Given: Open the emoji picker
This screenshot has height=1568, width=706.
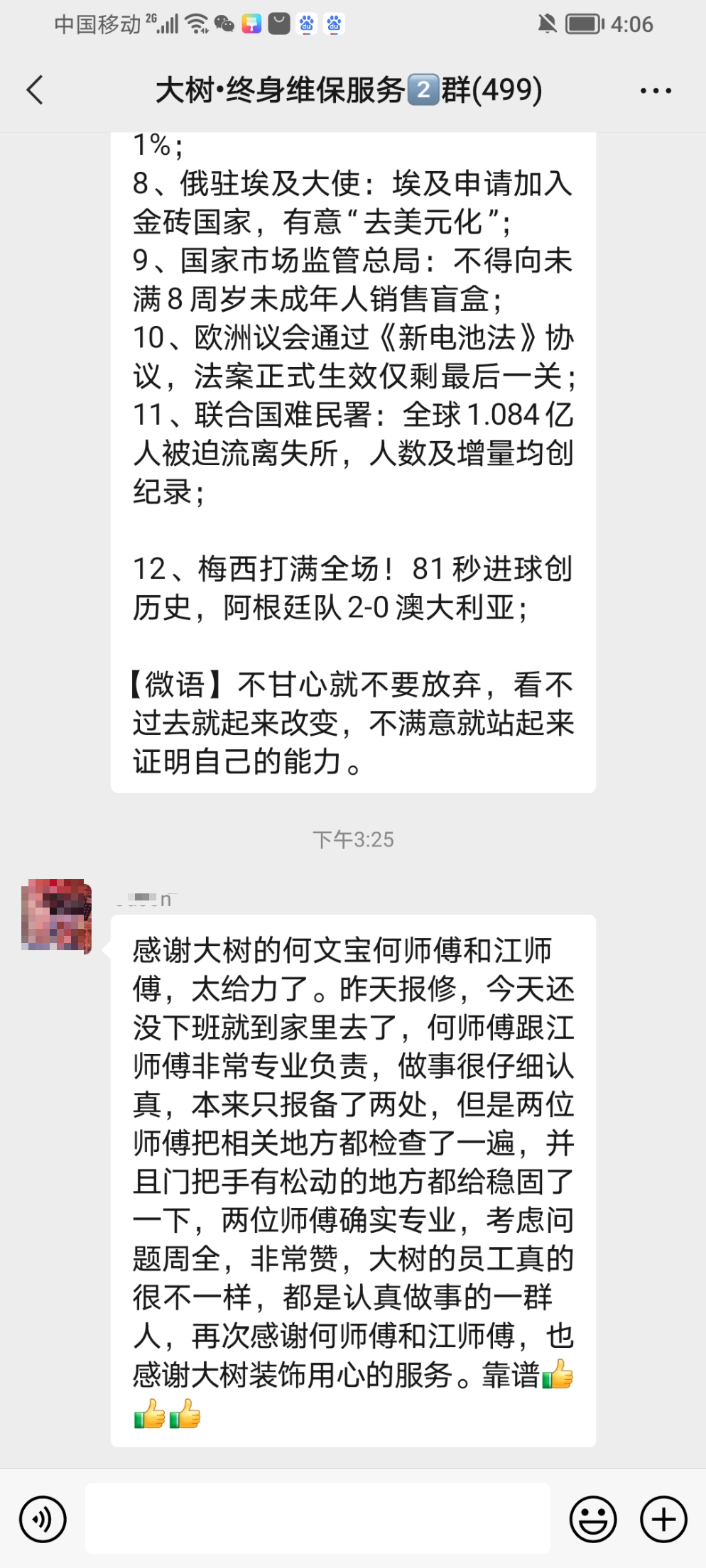Looking at the screenshot, I should click(x=592, y=1519).
